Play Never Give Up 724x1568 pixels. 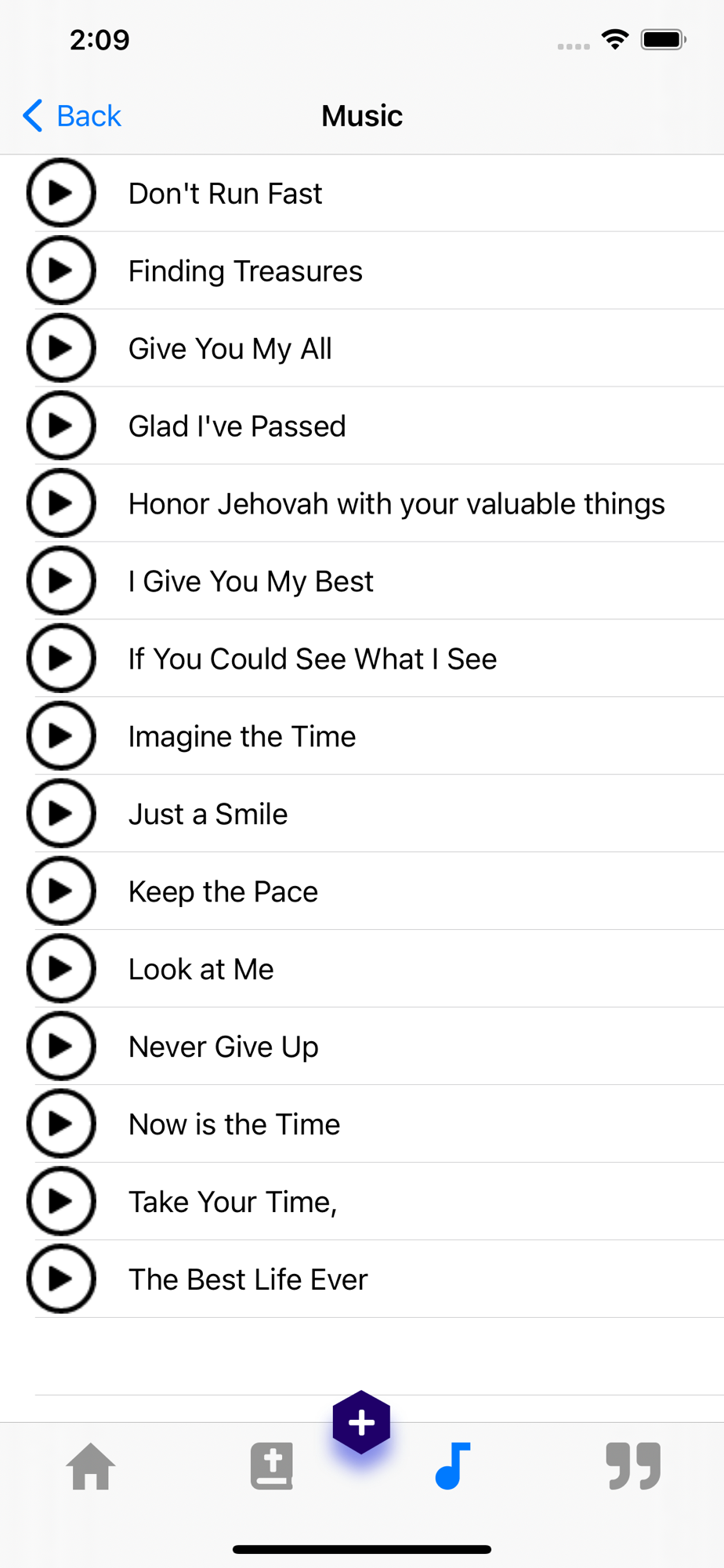click(61, 1047)
